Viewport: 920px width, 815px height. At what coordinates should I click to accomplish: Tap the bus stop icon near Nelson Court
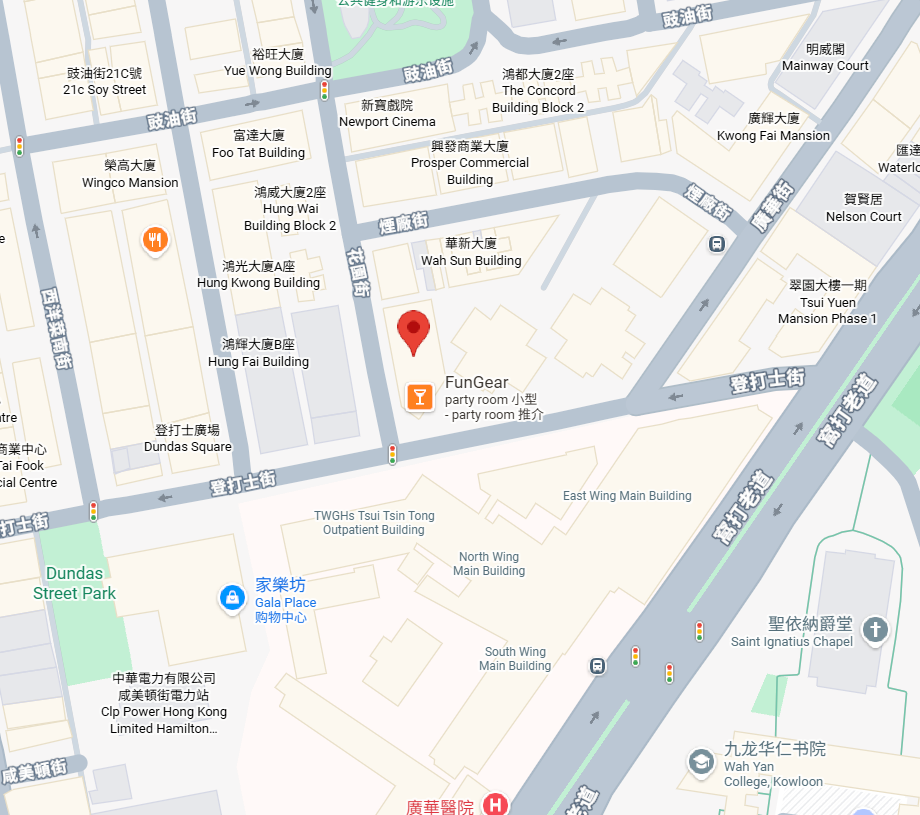pos(717,243)
